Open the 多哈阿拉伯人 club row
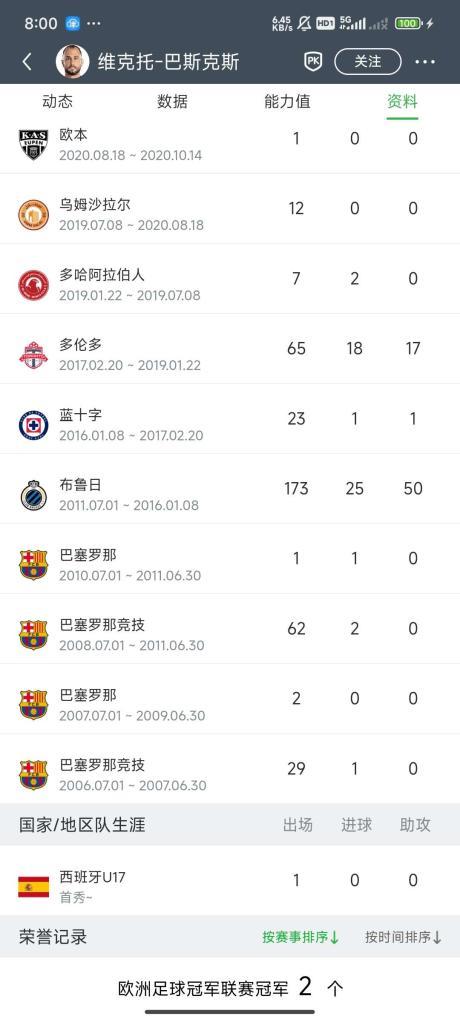The image size is (460, 1022). 230,279
